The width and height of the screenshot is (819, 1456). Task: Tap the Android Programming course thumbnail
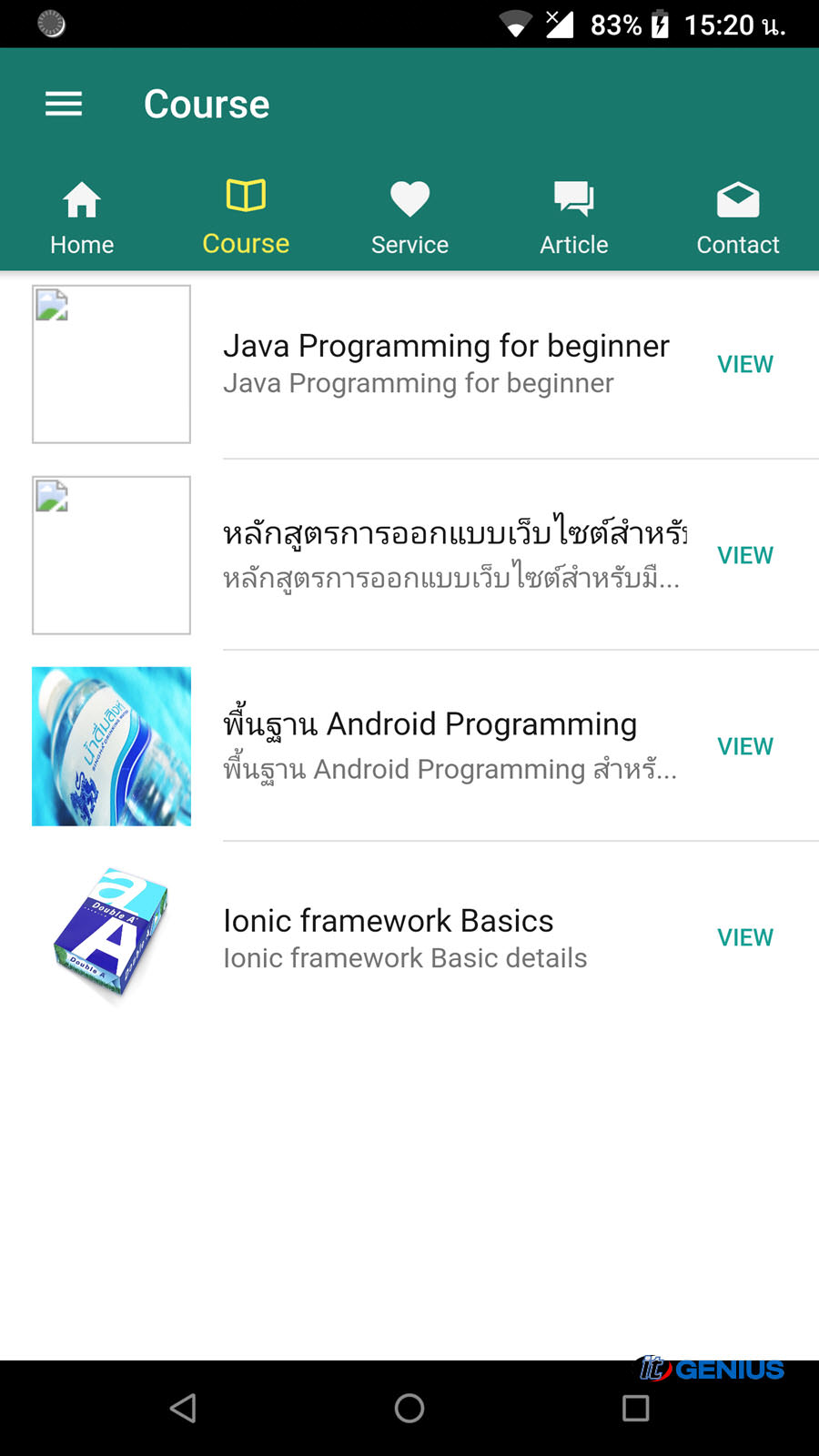point(111,746)
